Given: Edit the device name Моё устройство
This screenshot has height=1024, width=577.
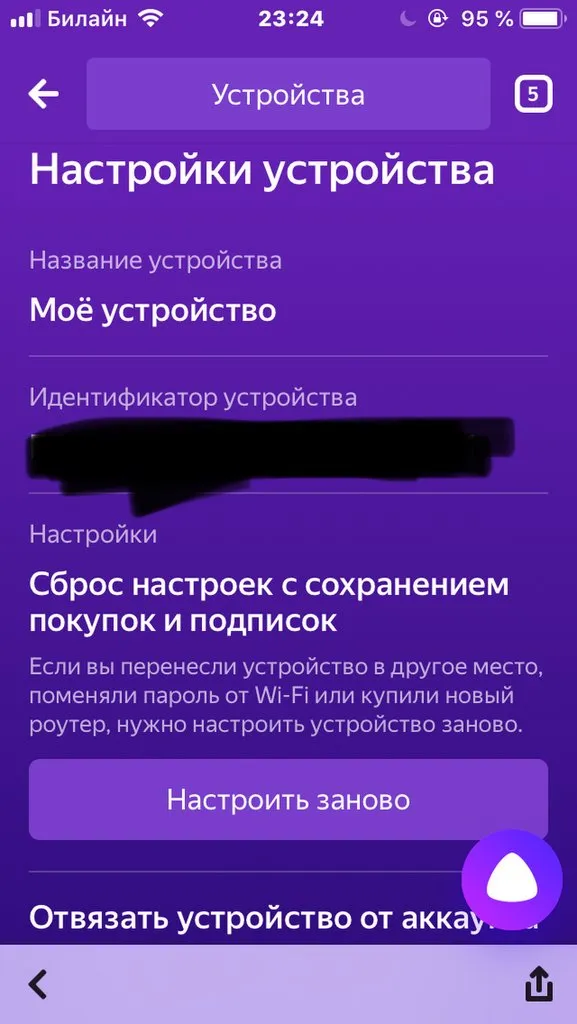Looking at the screenshot, I should point(153,311).
